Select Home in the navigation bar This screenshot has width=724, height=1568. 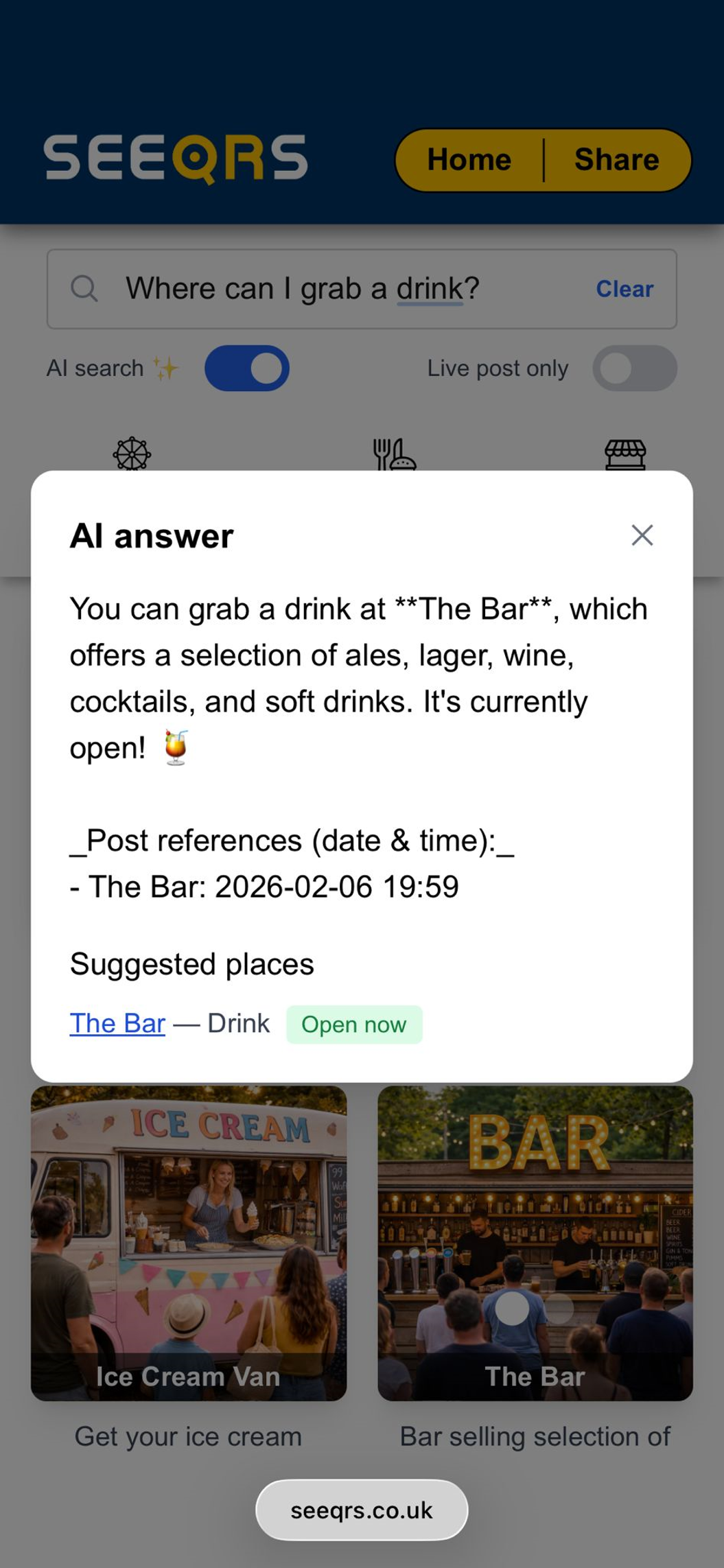pos(469,159)
